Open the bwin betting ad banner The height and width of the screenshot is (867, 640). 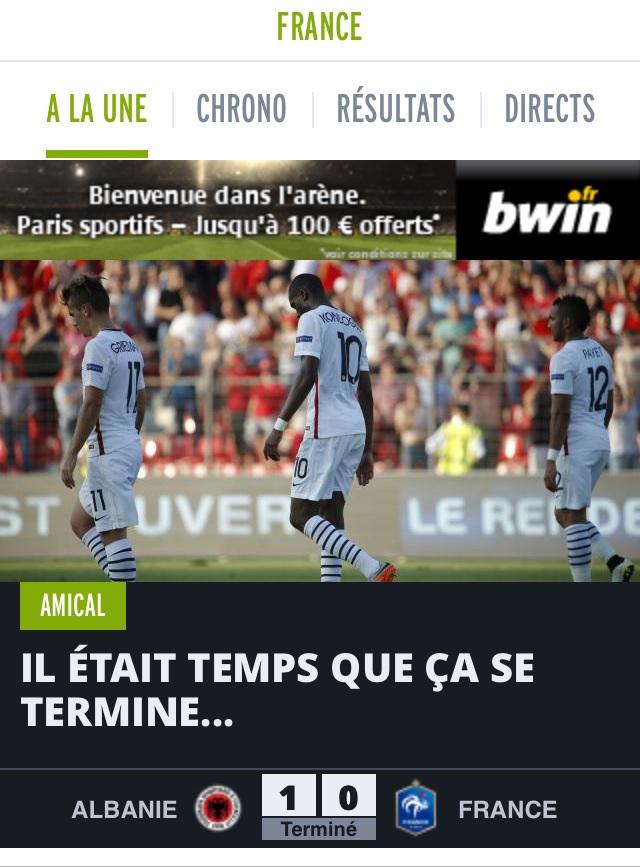tap(320, 210)
